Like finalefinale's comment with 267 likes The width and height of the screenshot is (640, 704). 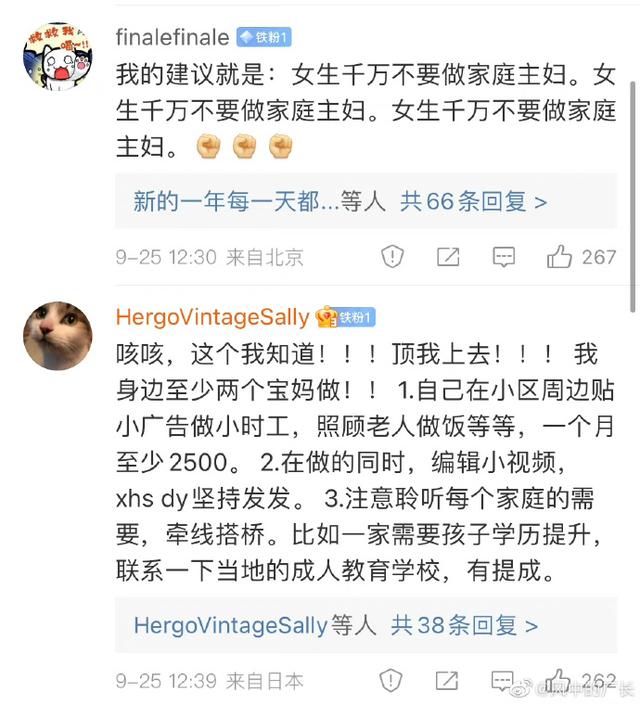pos(560,257)
